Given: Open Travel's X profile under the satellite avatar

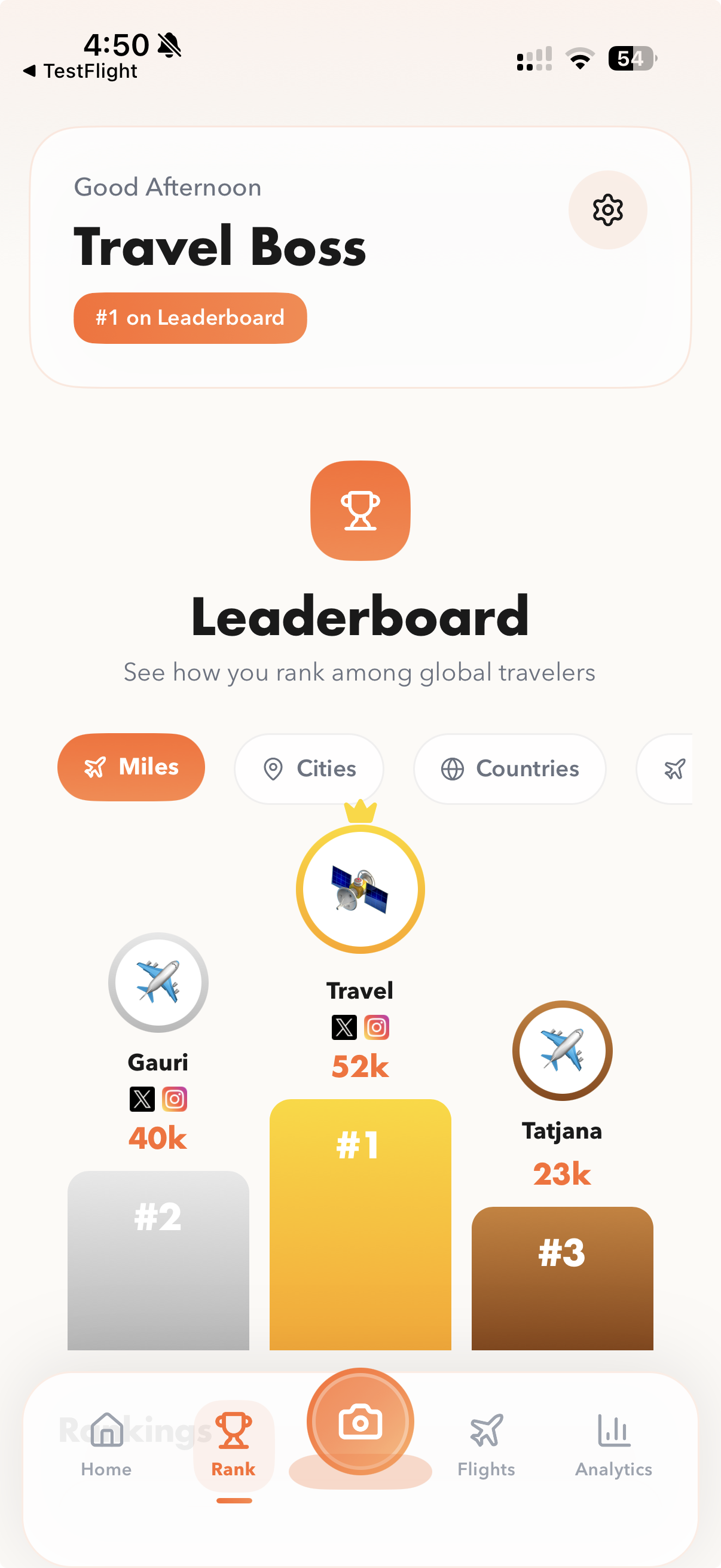Looking at the screenshot, I should (x=344, y=1026).
